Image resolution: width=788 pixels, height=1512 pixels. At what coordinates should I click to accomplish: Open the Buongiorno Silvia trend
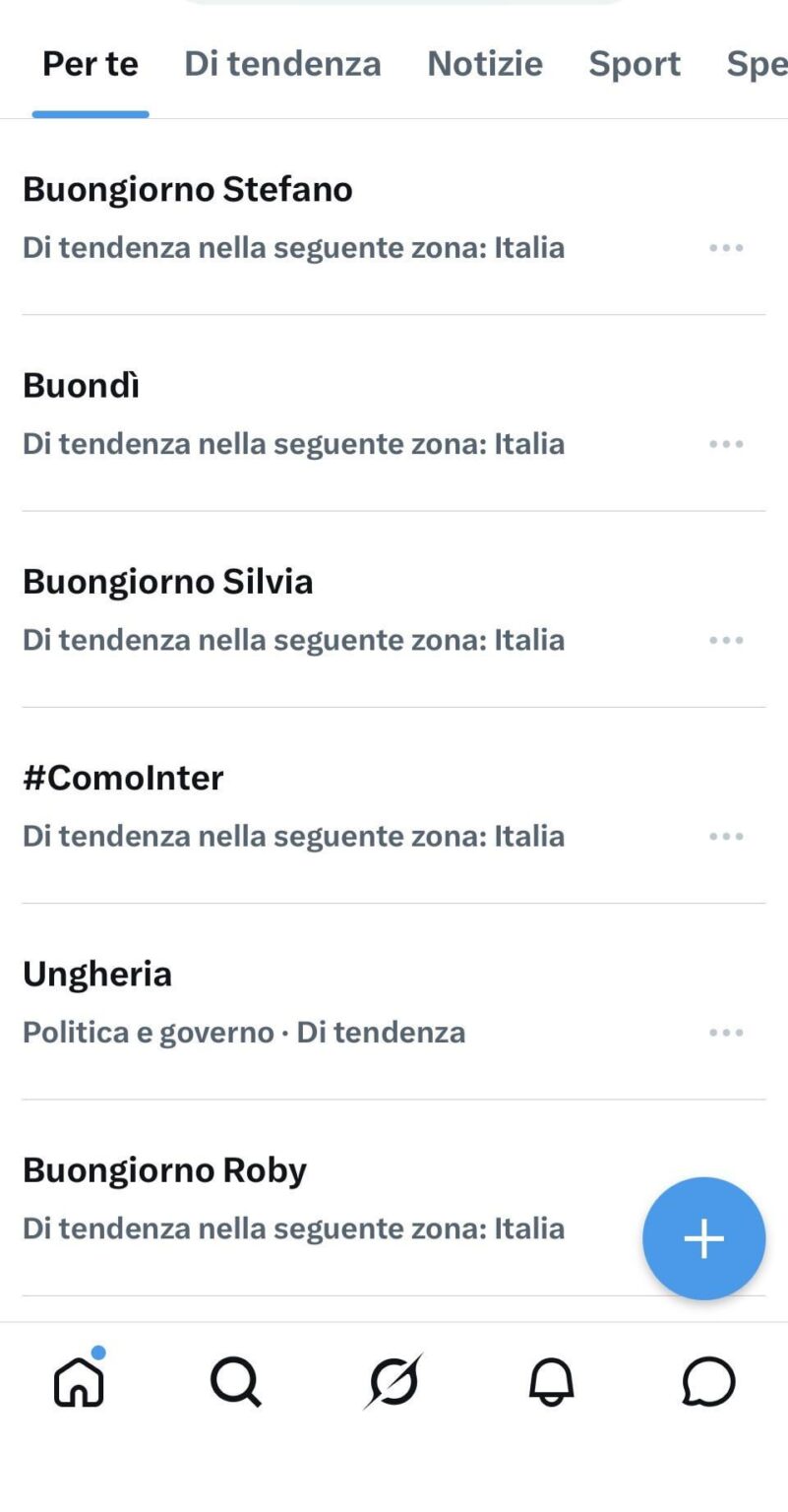tap(168, 581)
